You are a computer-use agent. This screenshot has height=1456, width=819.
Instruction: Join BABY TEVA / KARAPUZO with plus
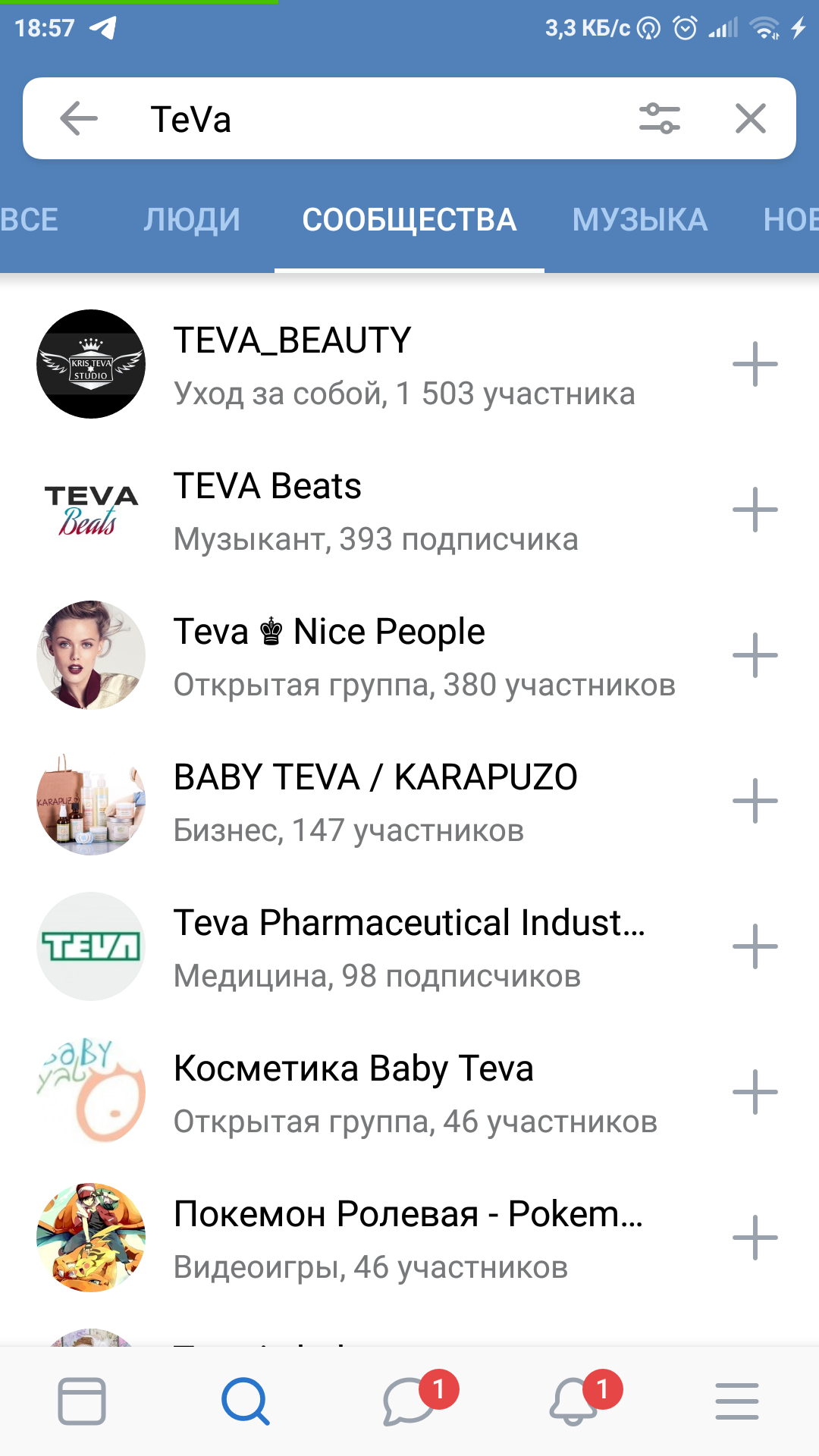pos(755,801)
